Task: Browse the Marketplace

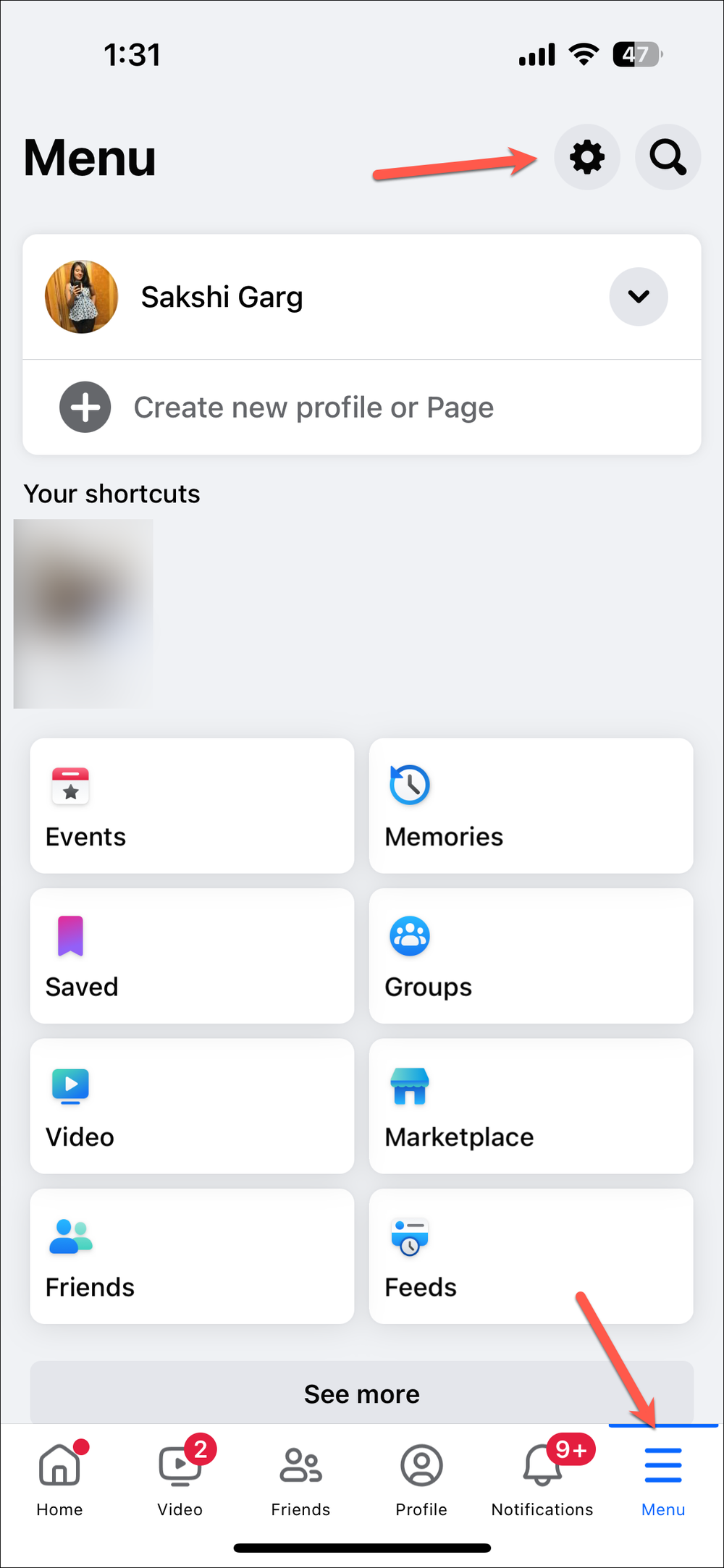Action: coord(530,1106)
